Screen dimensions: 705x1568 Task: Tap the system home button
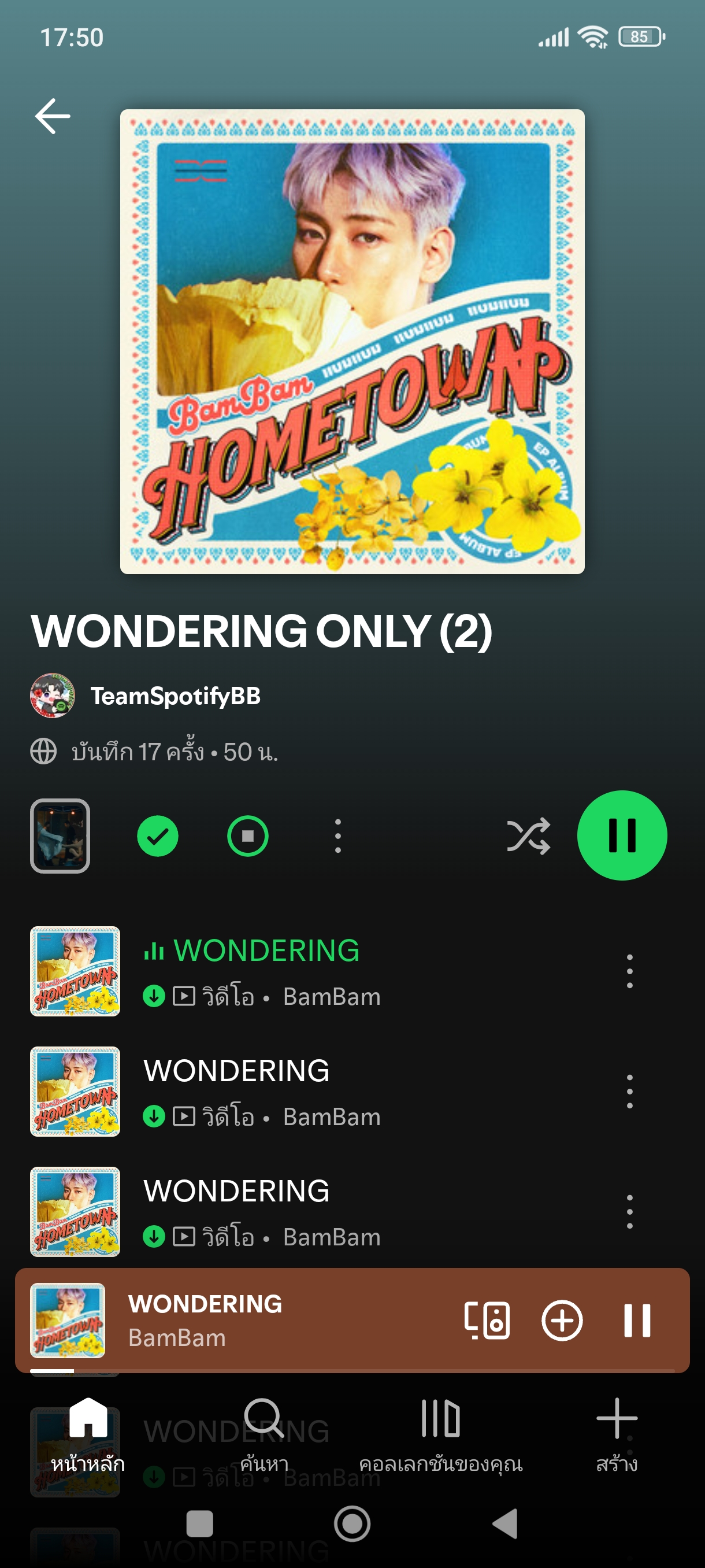(x=352, y=1523)
